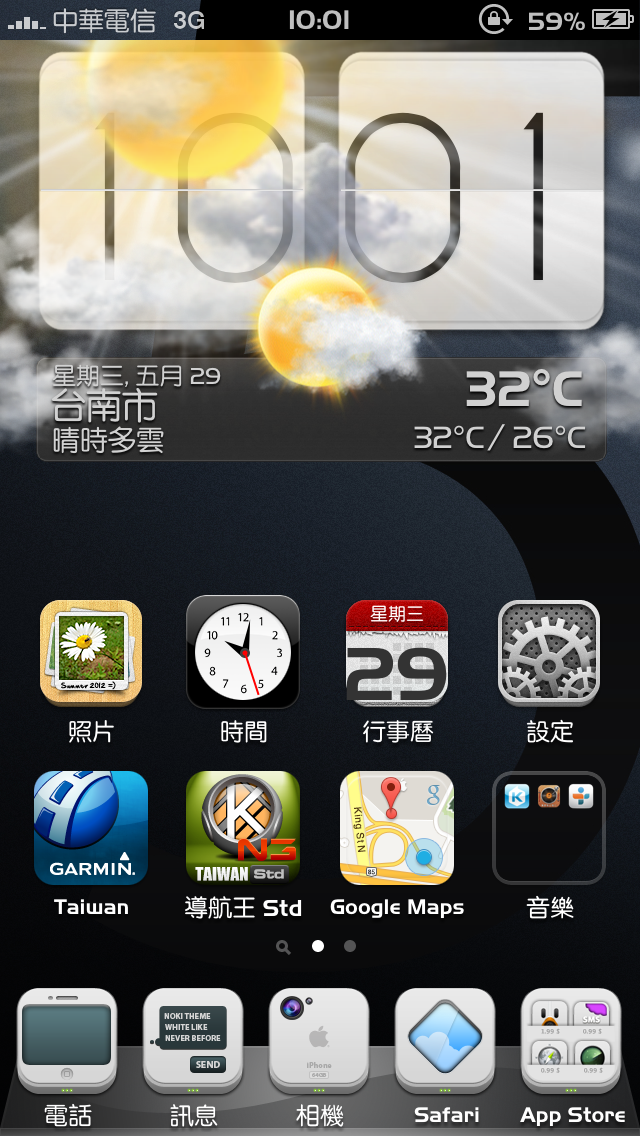Launch the 相機 camera app

(319, 1040)
